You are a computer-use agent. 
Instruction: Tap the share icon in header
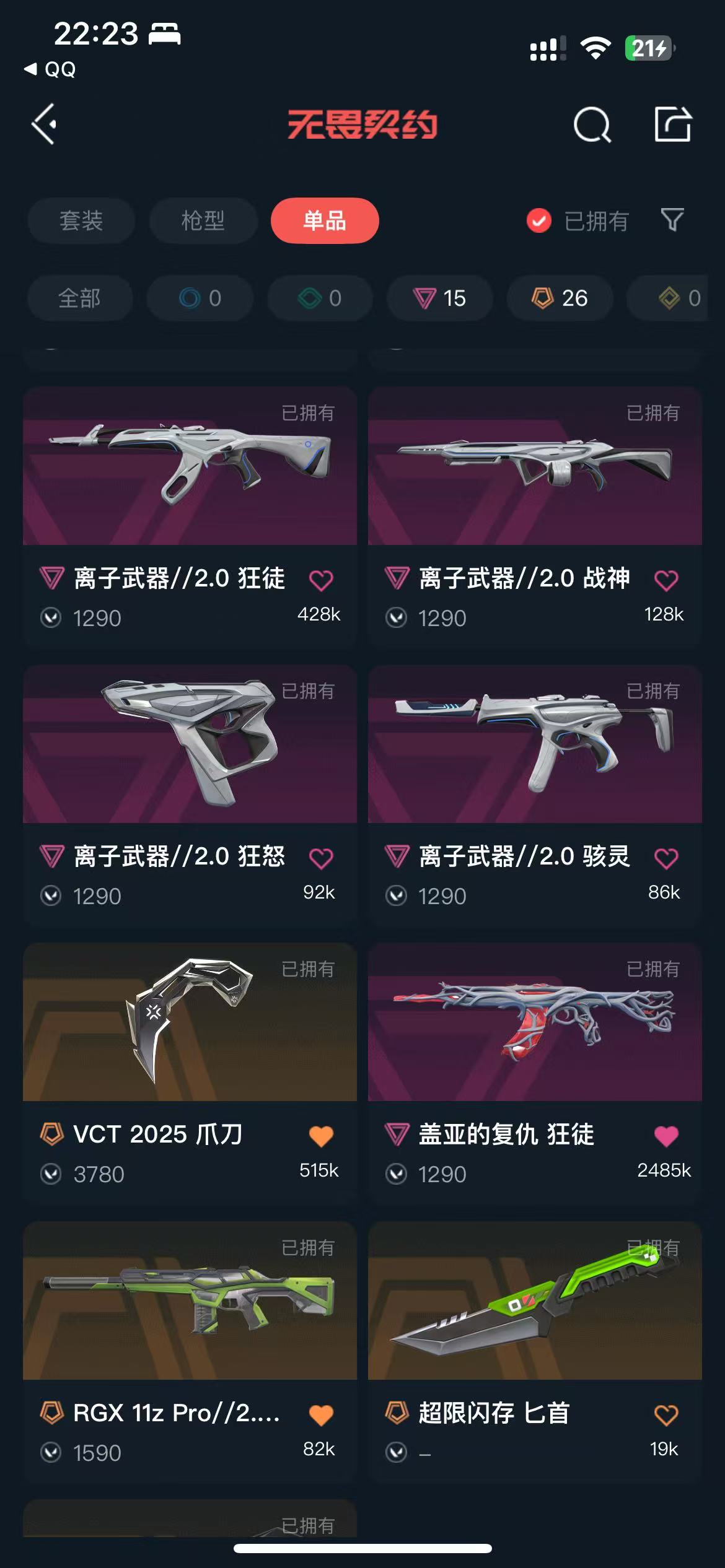[x=673, y=124]
